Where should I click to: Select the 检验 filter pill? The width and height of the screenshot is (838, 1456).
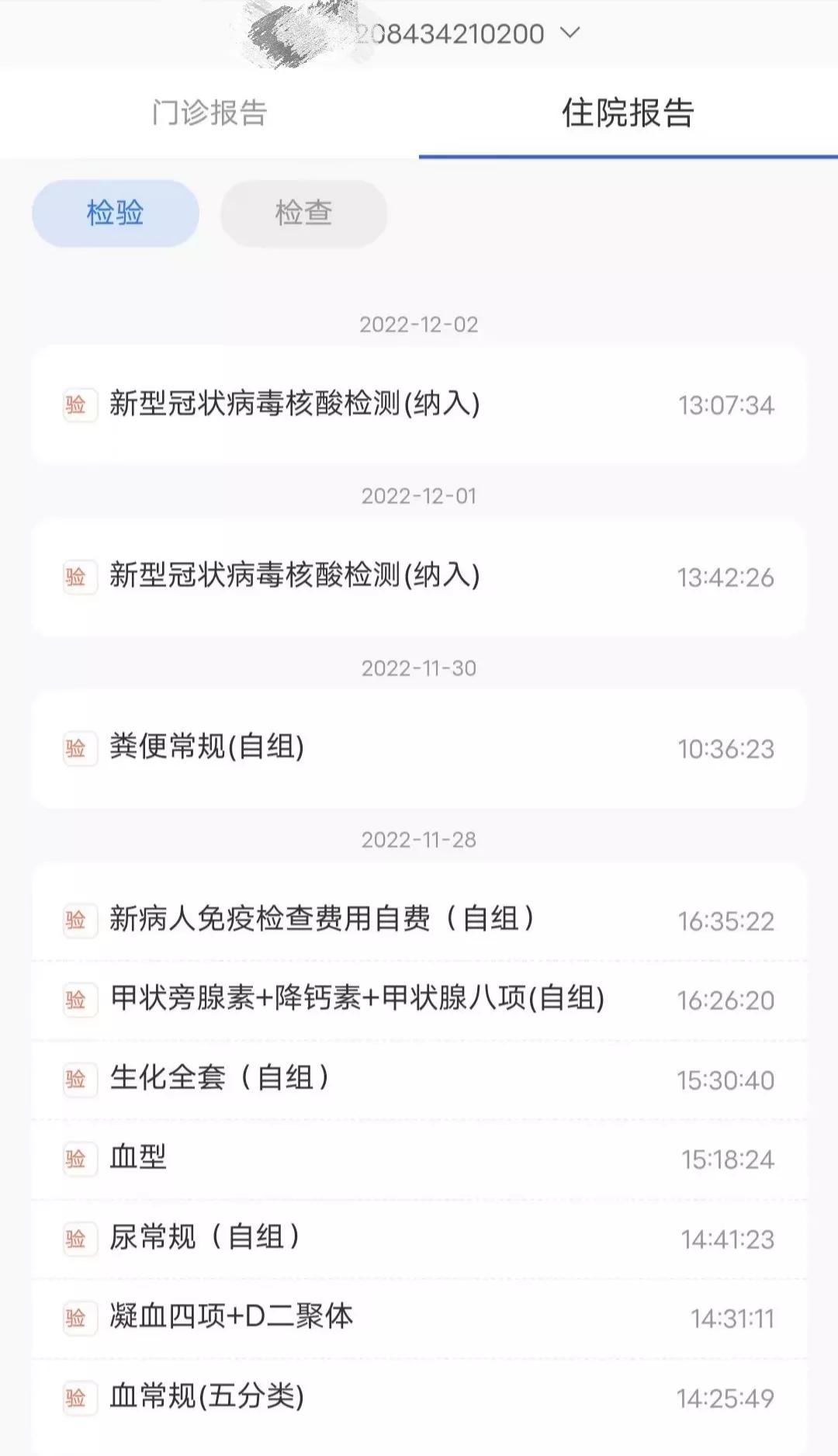click(113, 213)
